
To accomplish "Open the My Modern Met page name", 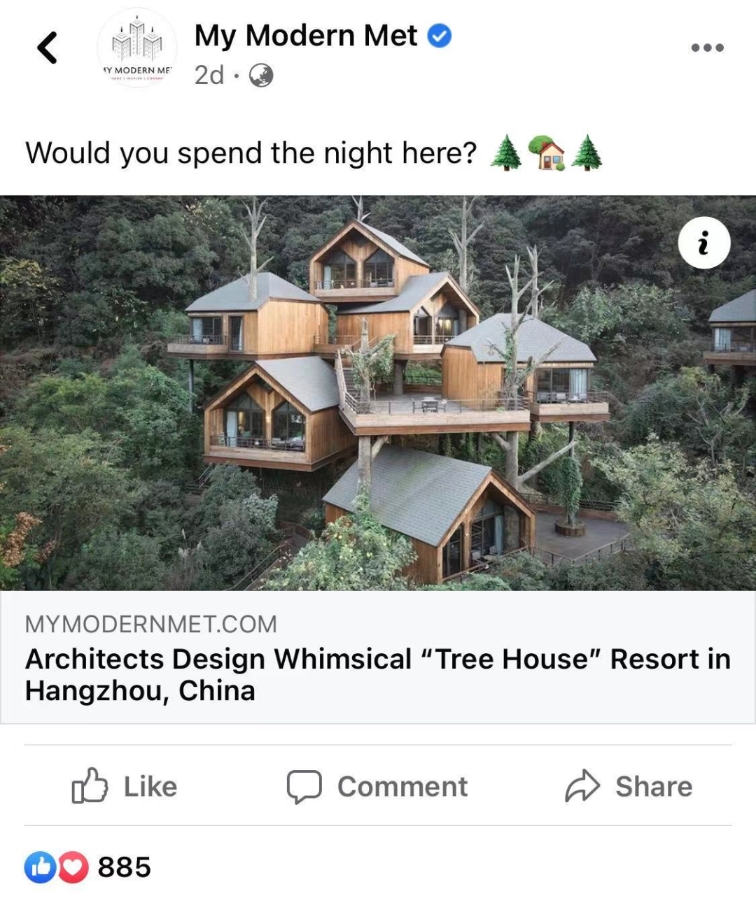I will coord(306,35).
